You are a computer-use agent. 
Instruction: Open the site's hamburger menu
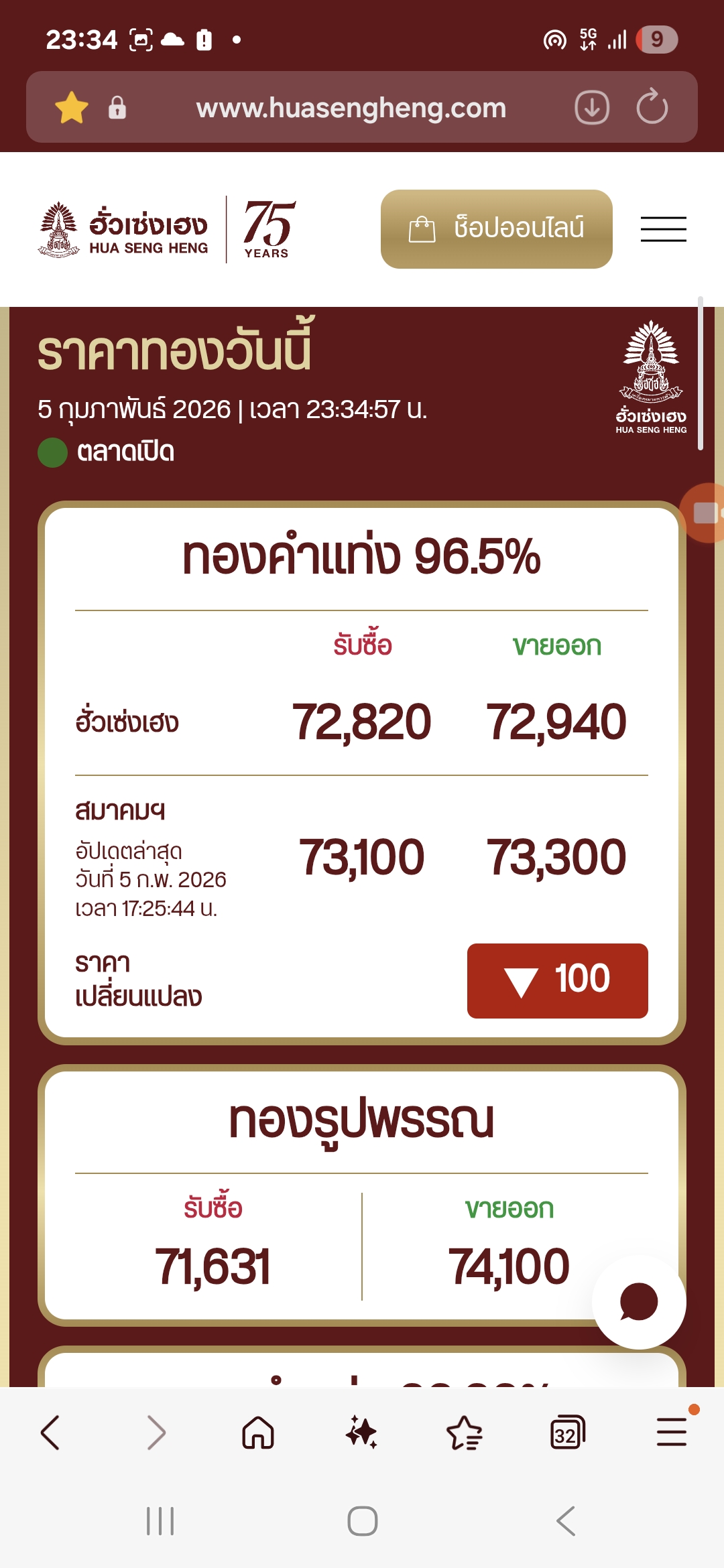click(664, 229)
